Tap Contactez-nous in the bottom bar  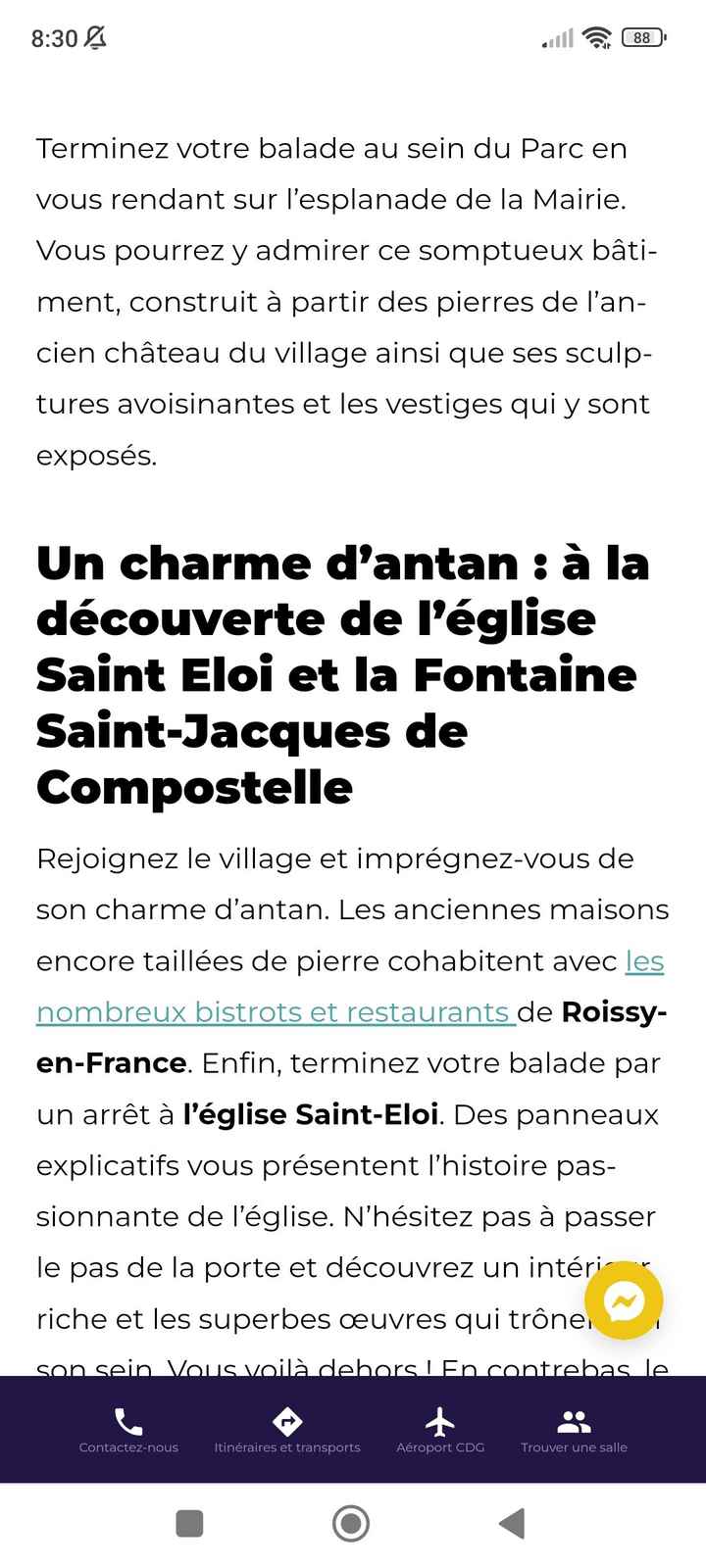coord(128,1430)
